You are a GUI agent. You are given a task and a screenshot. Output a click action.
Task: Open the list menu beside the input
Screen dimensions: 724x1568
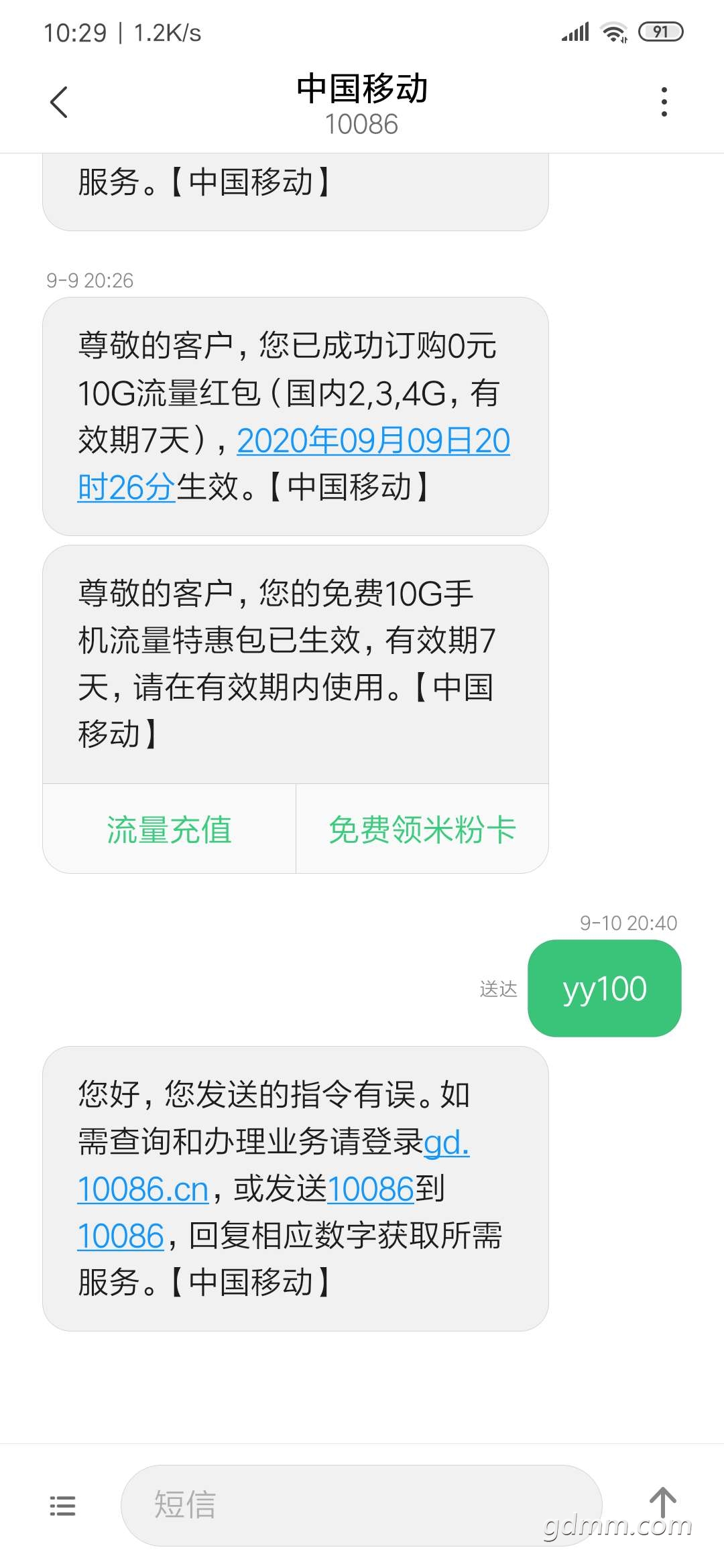point(62,1506)
